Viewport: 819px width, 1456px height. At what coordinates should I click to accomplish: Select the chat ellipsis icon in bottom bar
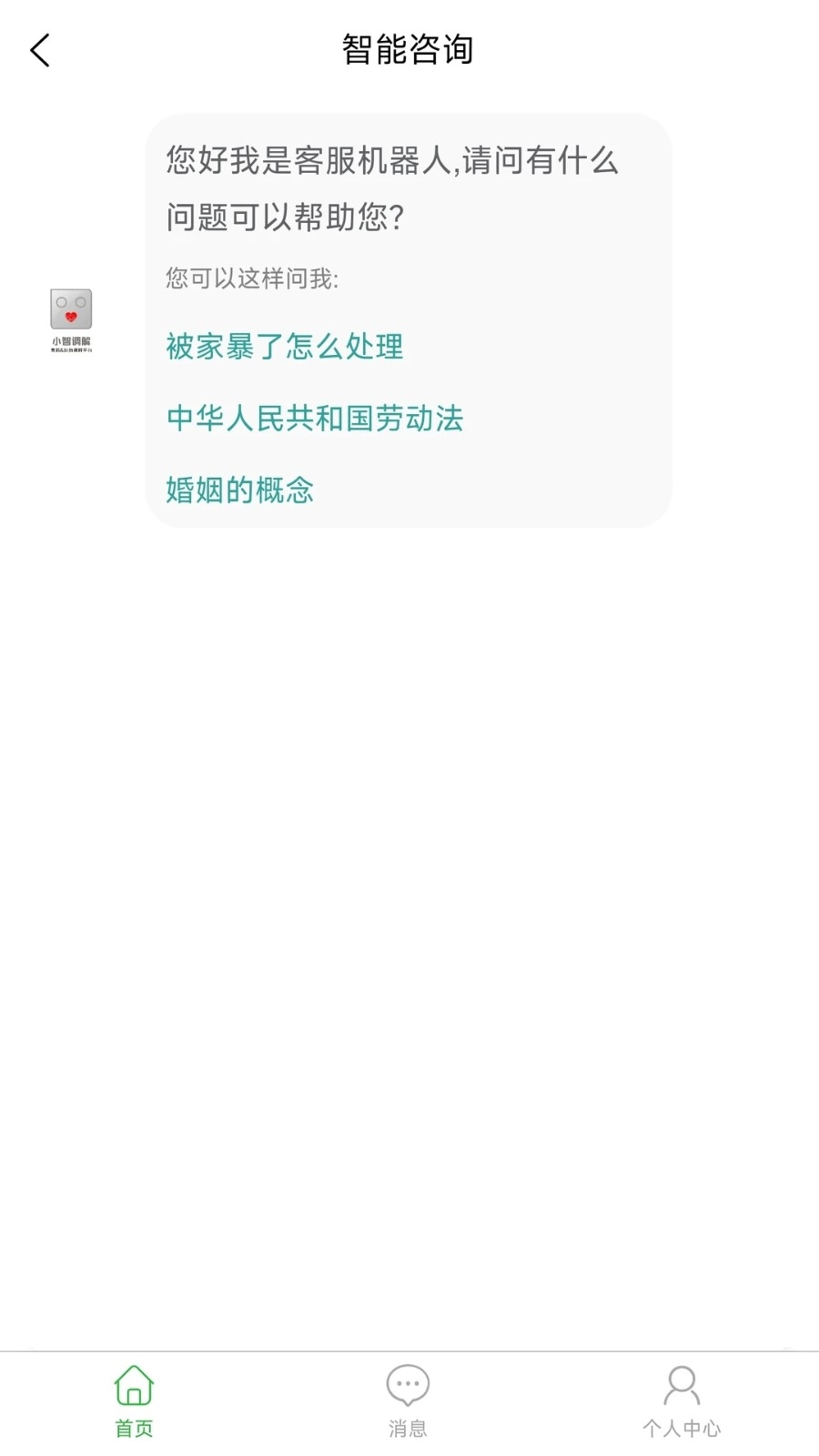408,1384
